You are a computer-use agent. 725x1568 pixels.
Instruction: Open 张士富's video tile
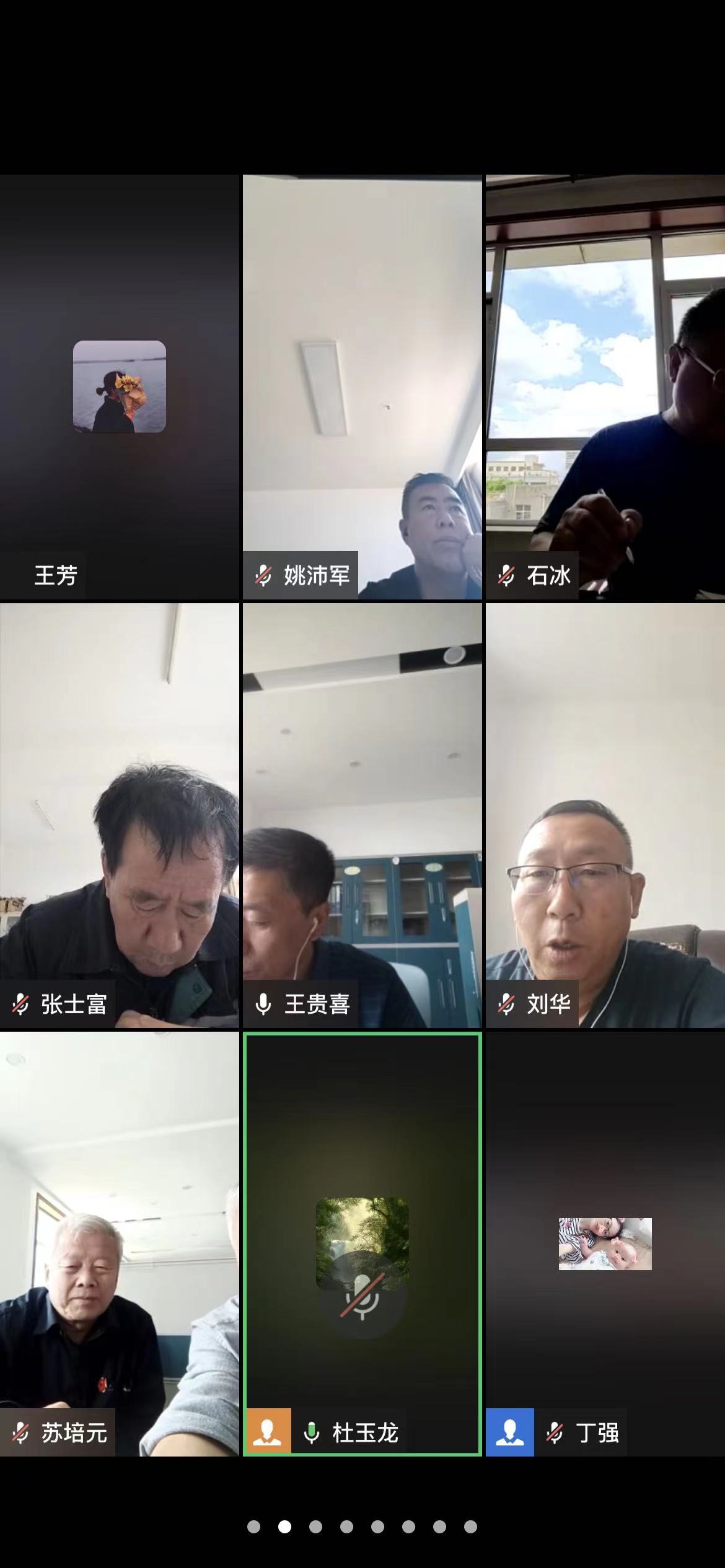[119, 816]
